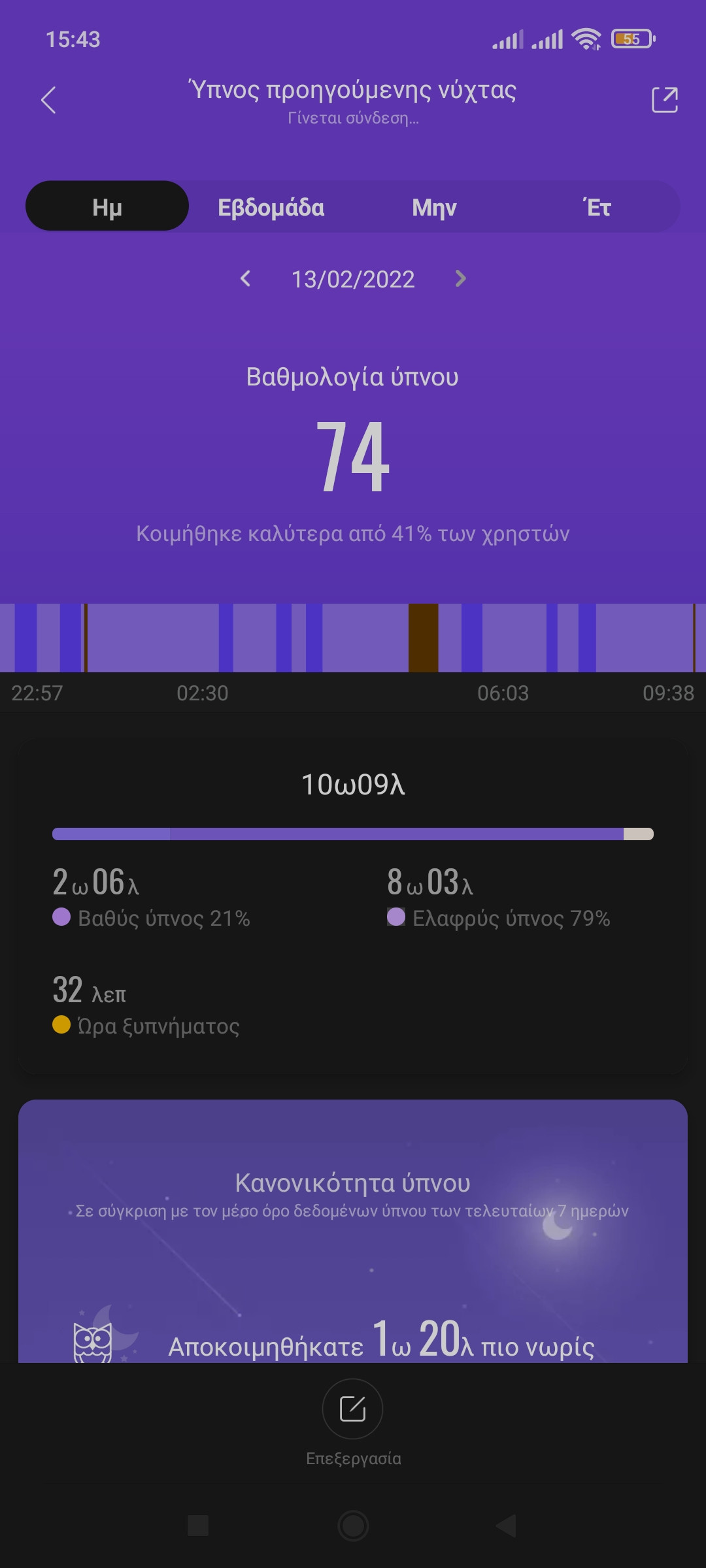Tap the system home button
This screenshot has width=706, height=1568.
click(353, 1526)
